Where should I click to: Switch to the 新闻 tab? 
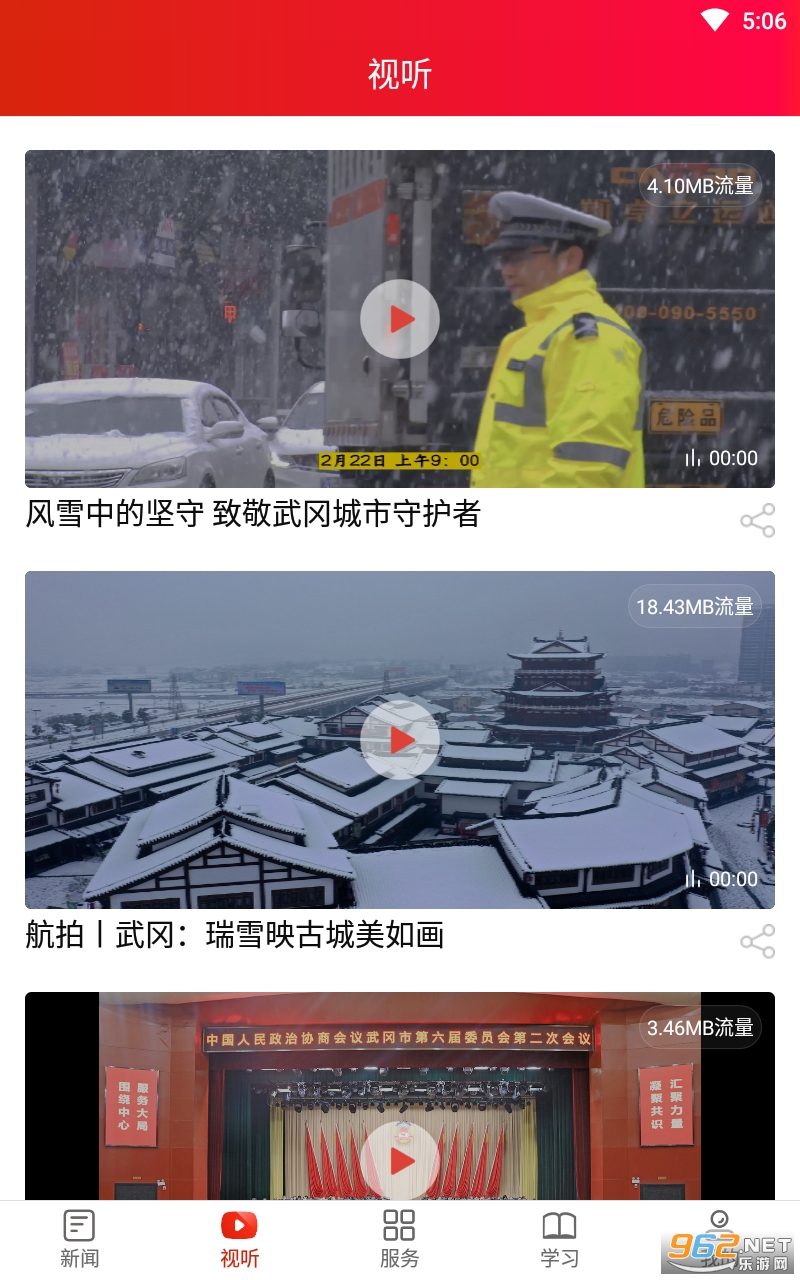tap(80, 1240)
